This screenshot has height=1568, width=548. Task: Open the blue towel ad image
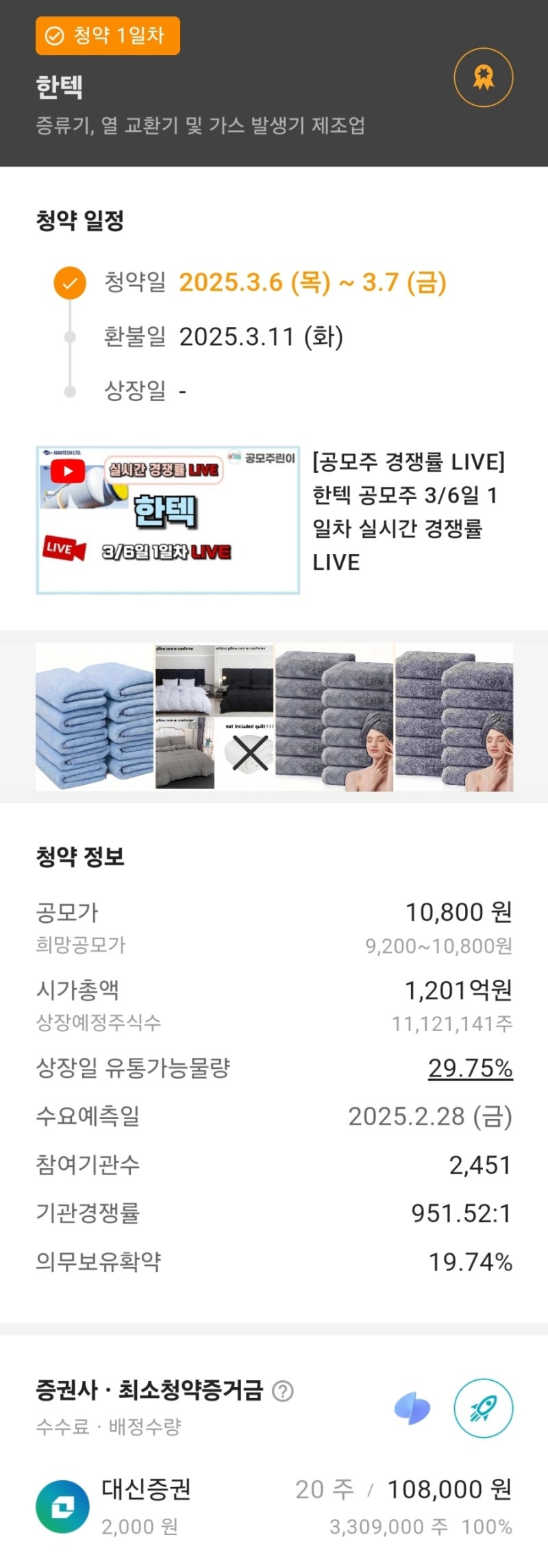pyautogui.click(x=95, y=716)
